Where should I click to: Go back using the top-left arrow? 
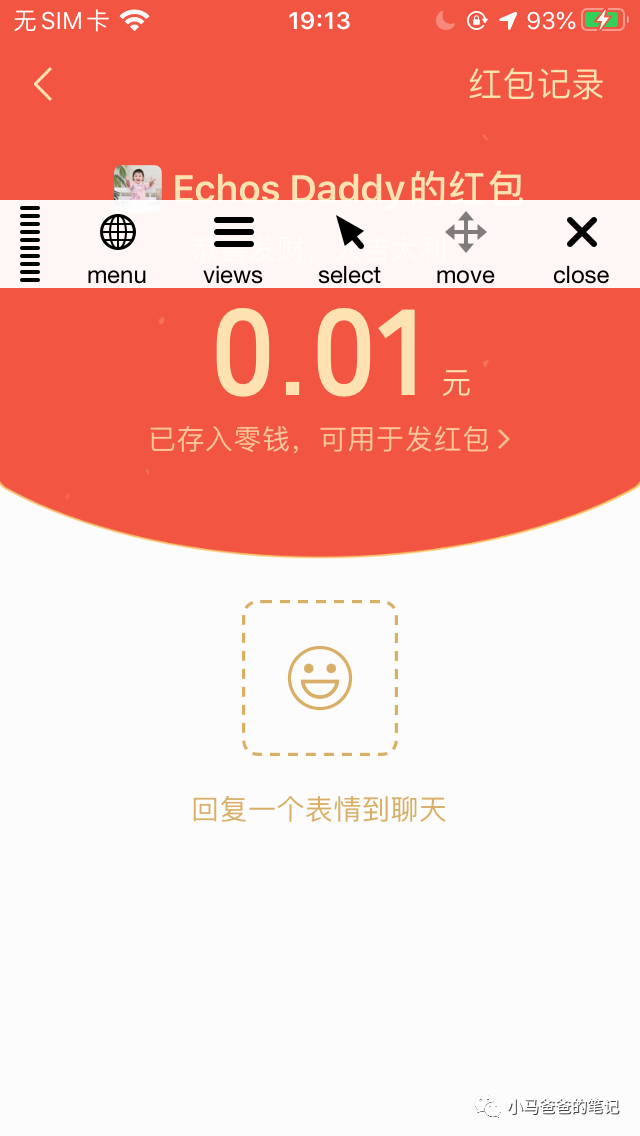43,85
